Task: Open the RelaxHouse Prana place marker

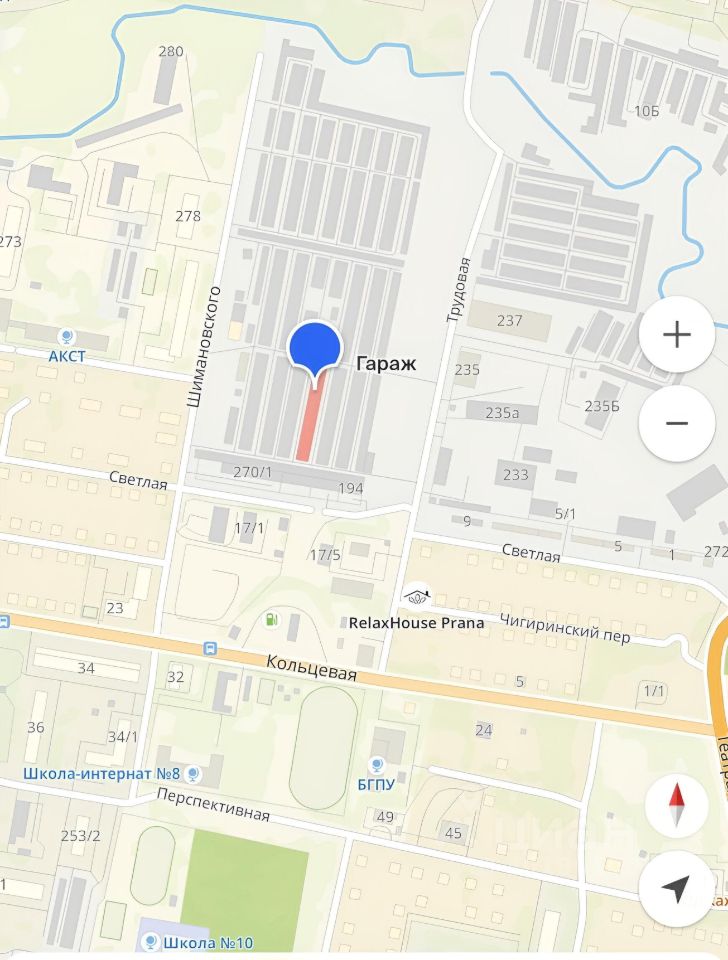Action: (x=416, y=597)
